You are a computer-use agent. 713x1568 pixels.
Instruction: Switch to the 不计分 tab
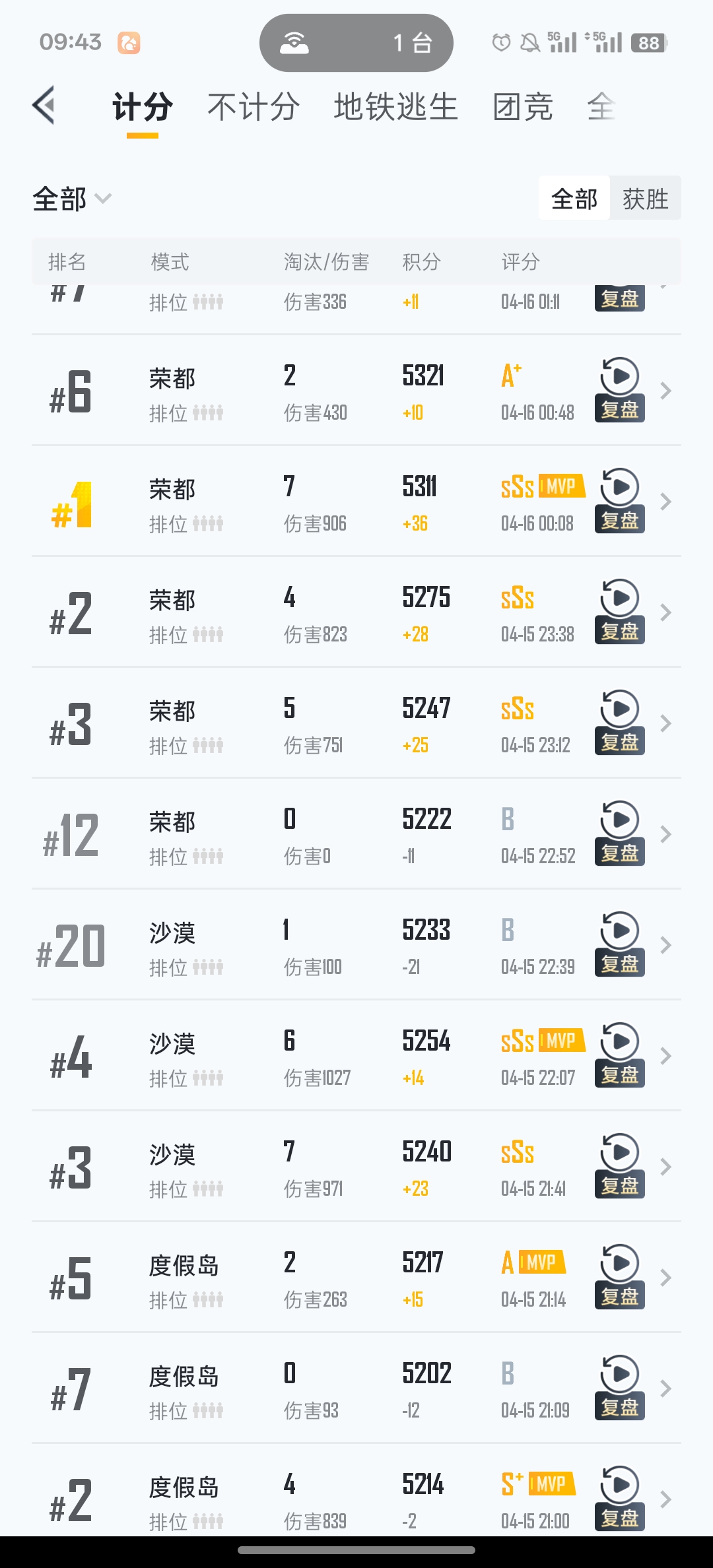point(254,107)
